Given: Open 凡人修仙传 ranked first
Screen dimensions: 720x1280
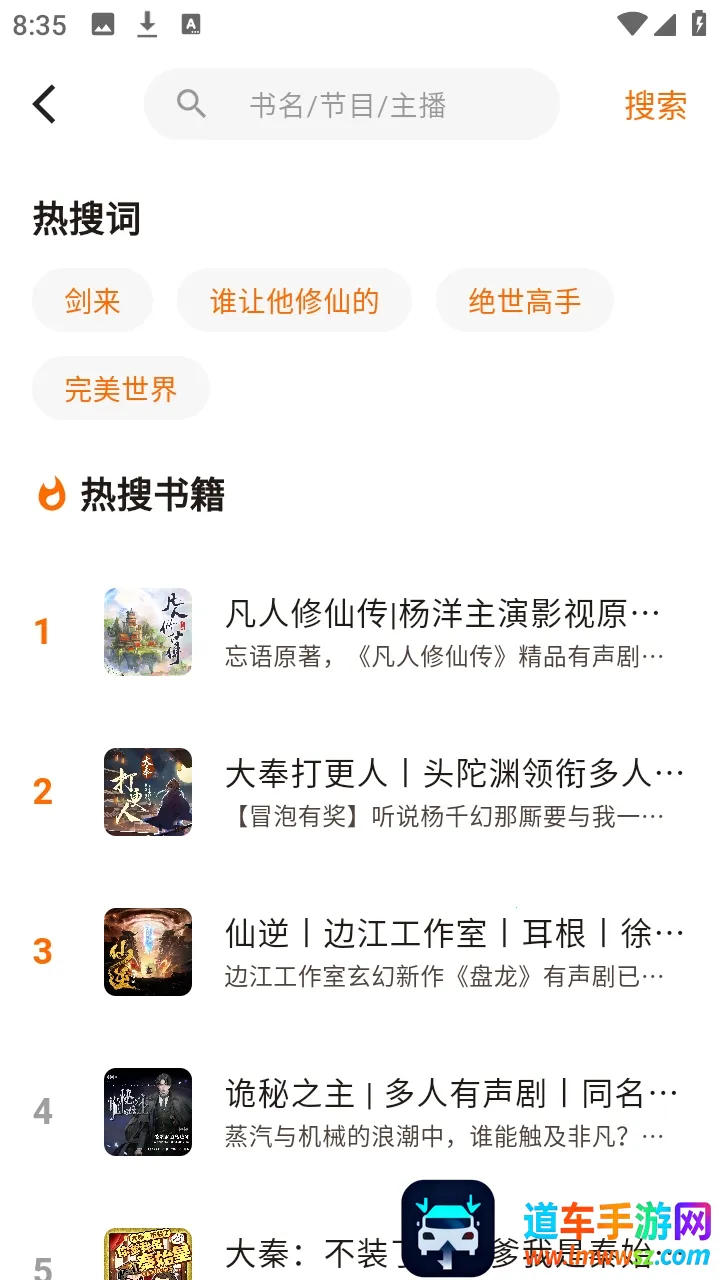Looking at the screenshot, I should pos(360,632).
